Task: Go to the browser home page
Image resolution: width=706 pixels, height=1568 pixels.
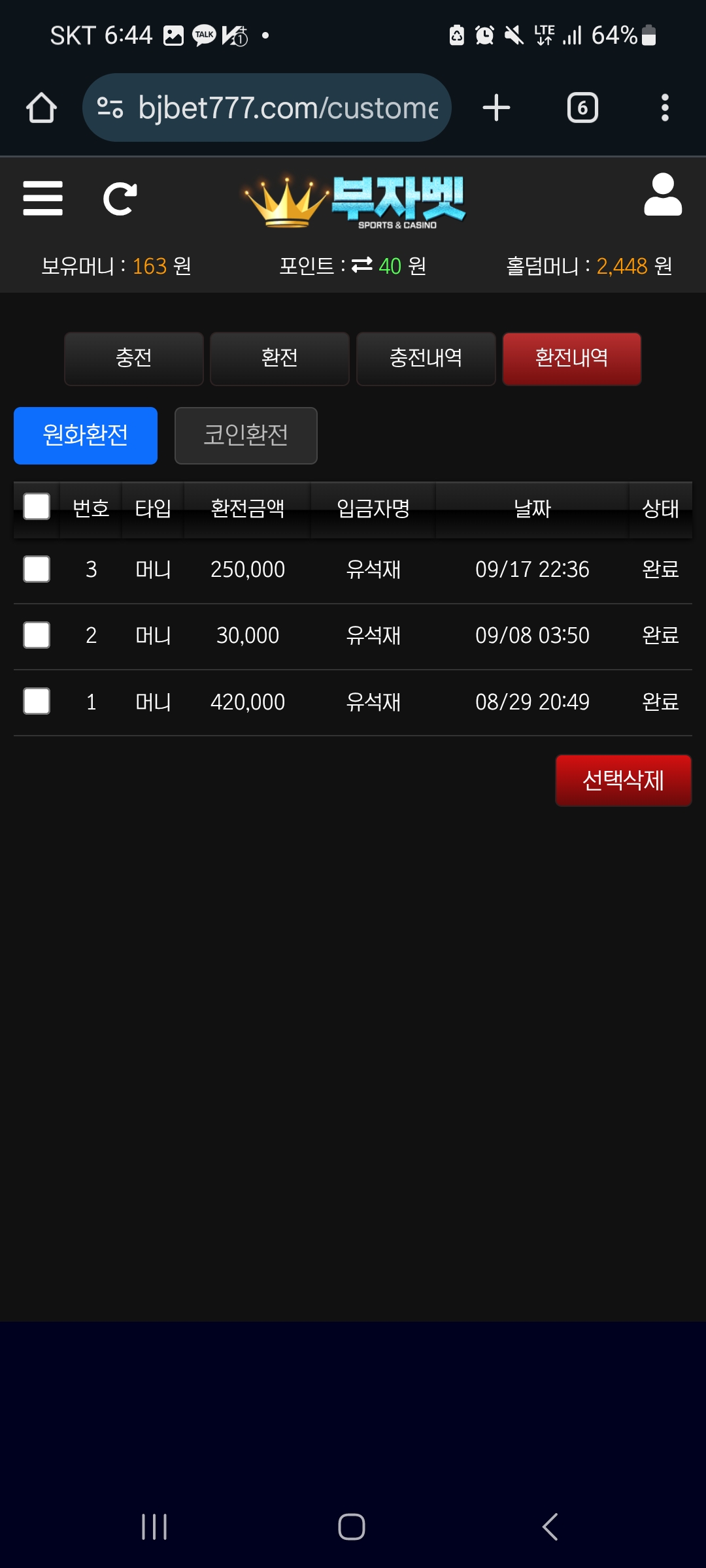Action: pos(41,108)
